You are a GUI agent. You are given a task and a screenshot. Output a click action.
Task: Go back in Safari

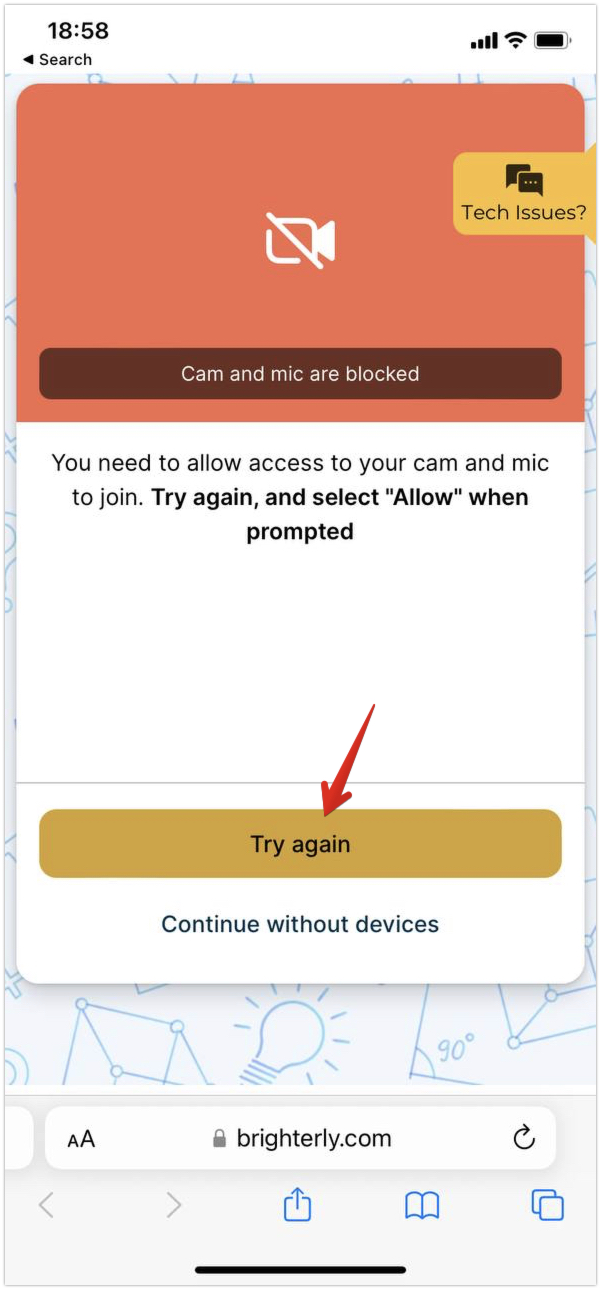tap(46, 1205)
